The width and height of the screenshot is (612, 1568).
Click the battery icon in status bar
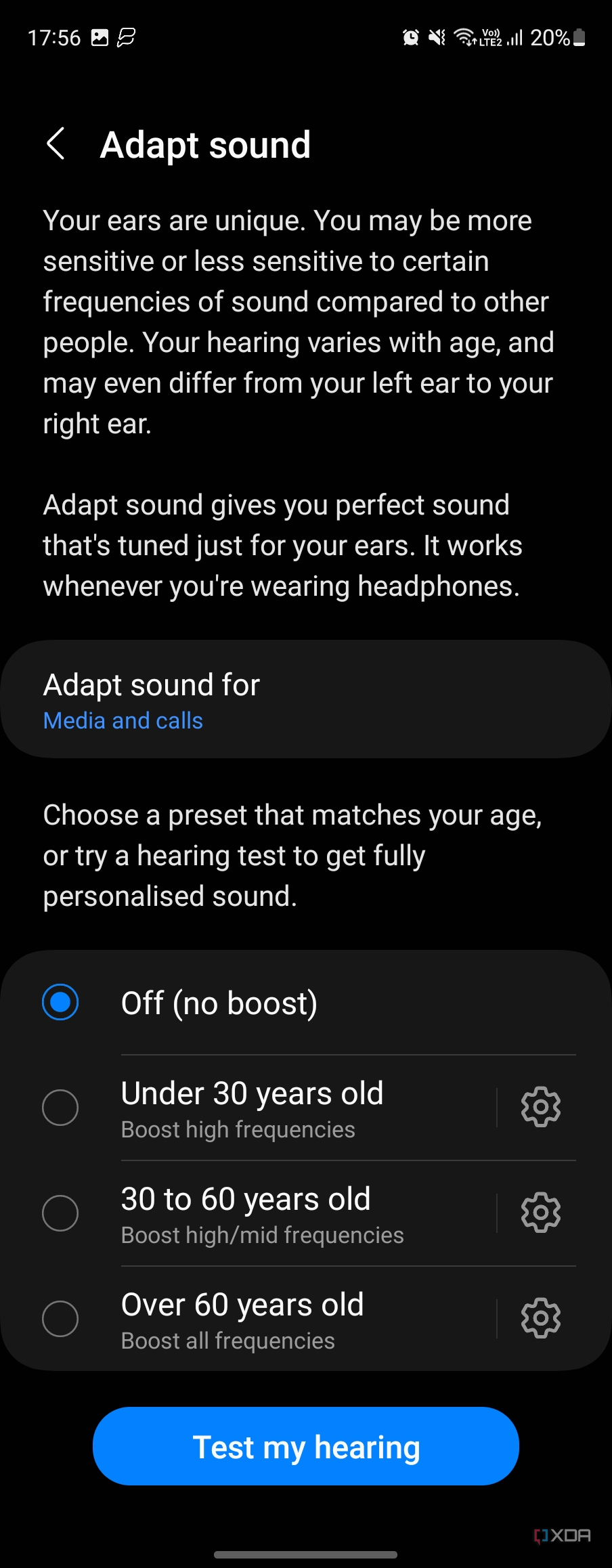click(579, 38)
